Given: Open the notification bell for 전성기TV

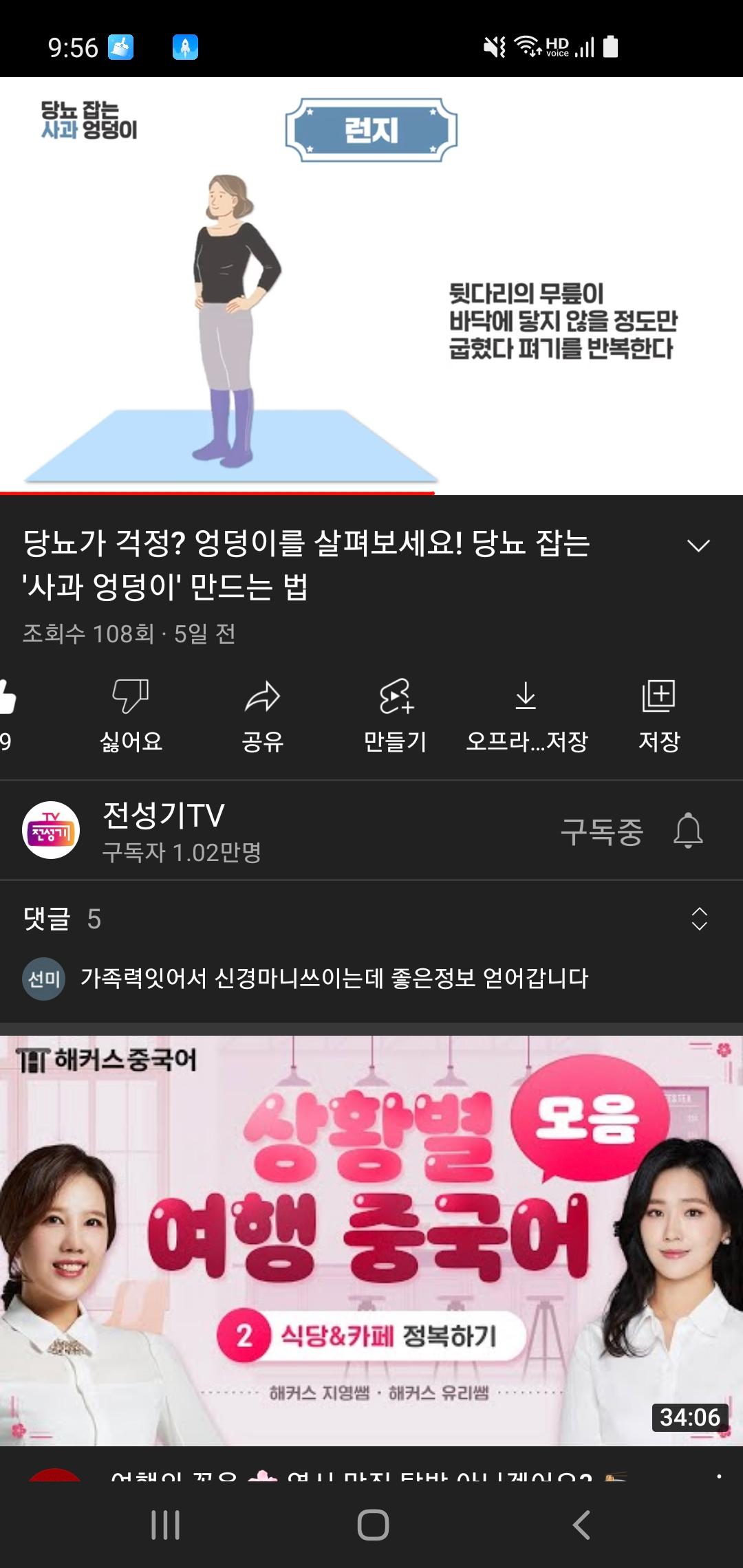Looking at the screenshot, I should click(688, 831).
